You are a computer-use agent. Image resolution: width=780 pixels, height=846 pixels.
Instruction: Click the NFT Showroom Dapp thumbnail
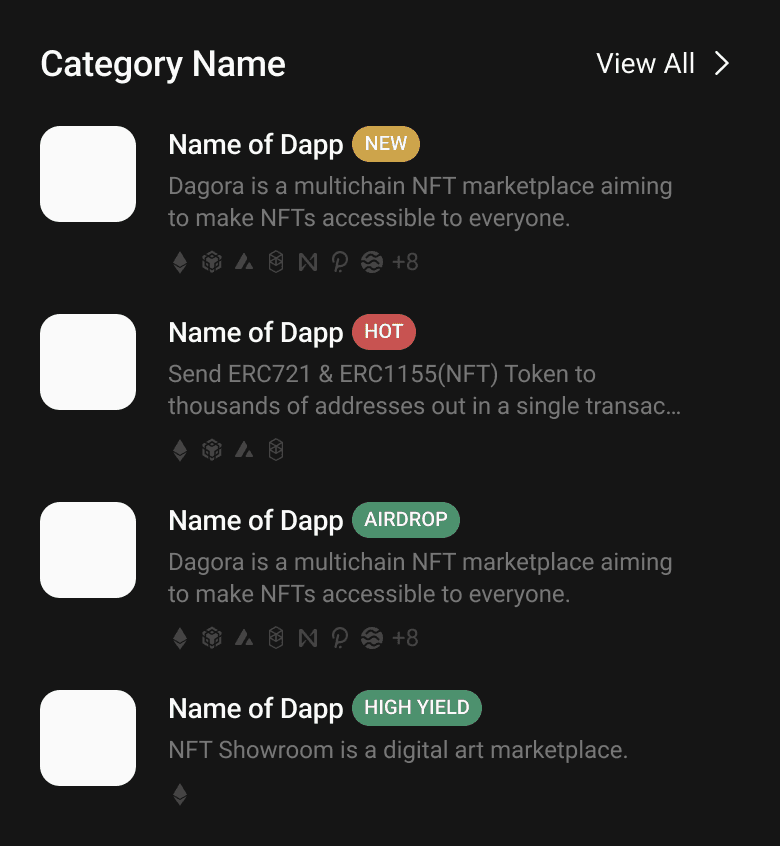pos(87,737)
